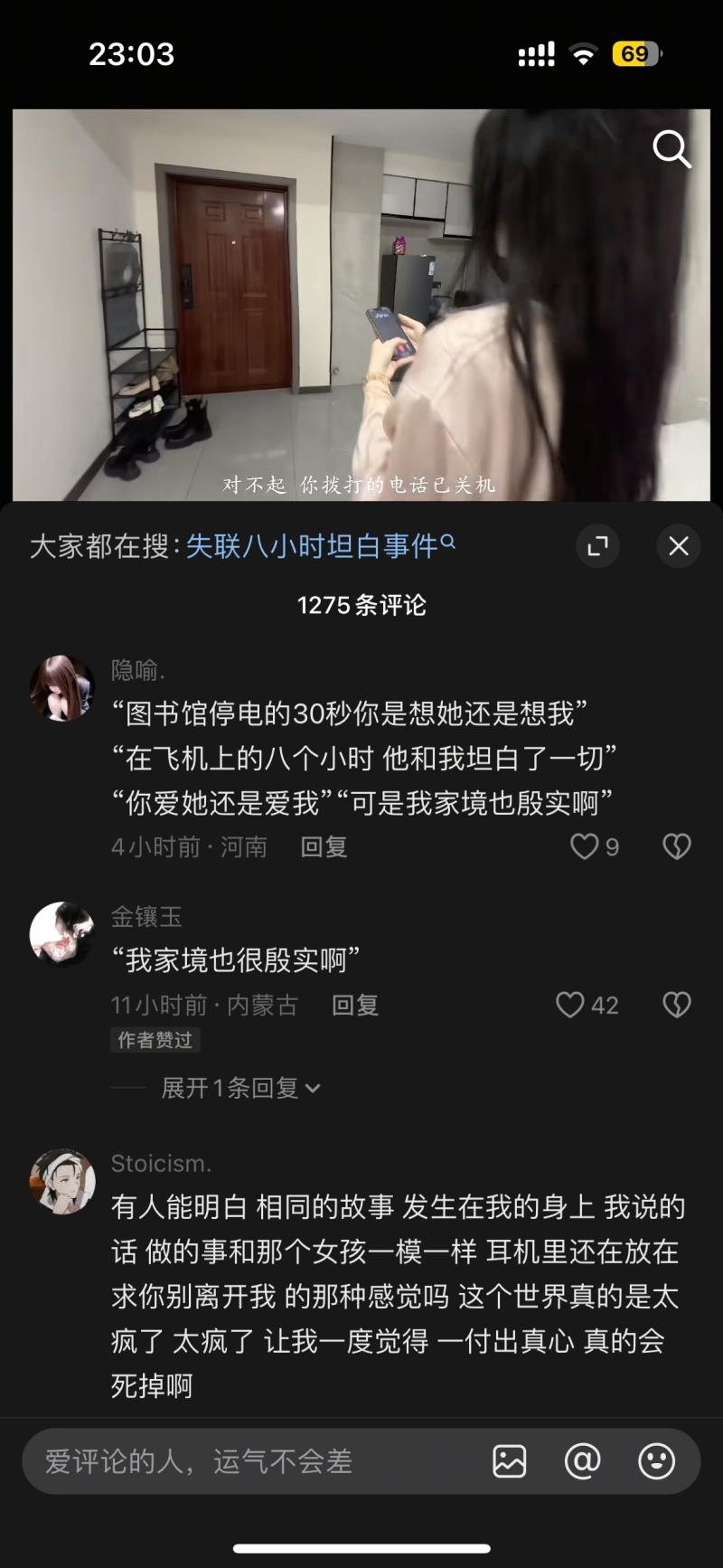Image resolution: width=723 pixels, height=1568 pixels.
Task: Focus the comment input field
Action: pyautogui.click(x=253, y=1461)
